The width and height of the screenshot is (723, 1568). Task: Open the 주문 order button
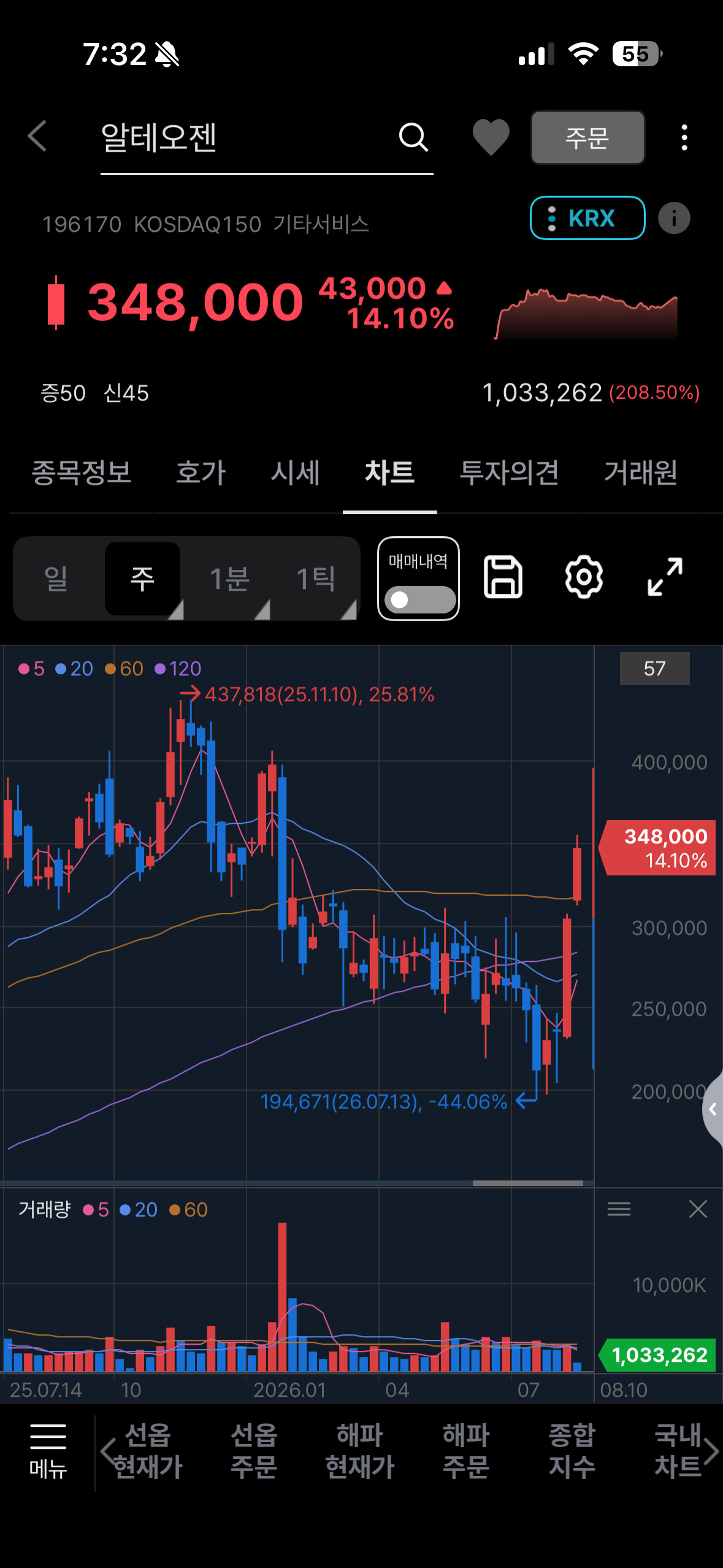click(x=587, y=137)
